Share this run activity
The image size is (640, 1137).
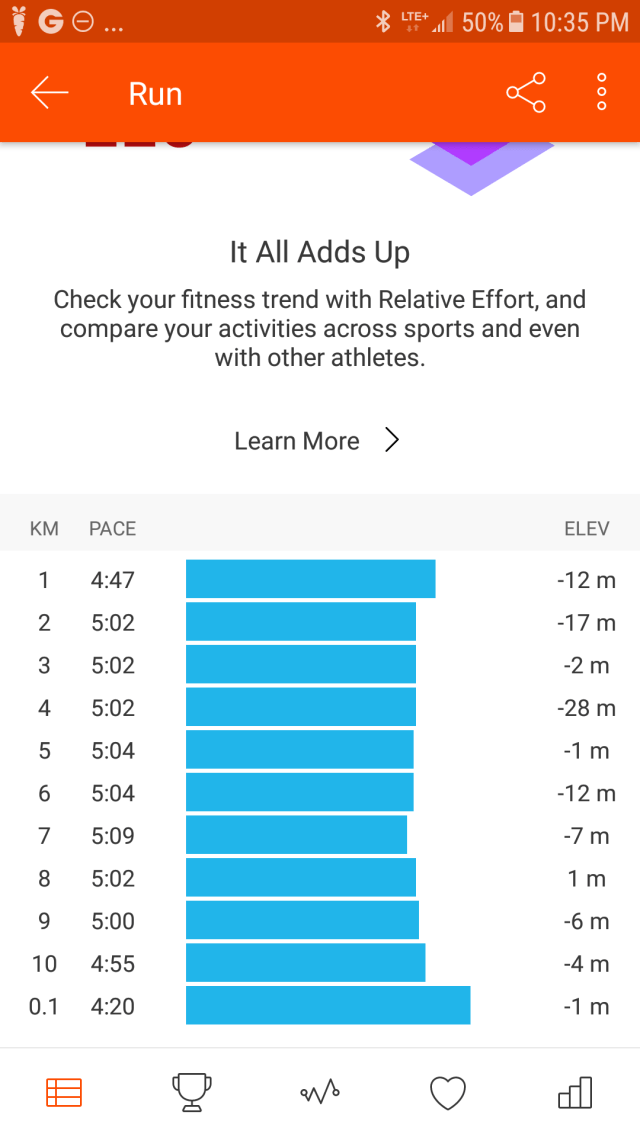click(x=526, y=93)
